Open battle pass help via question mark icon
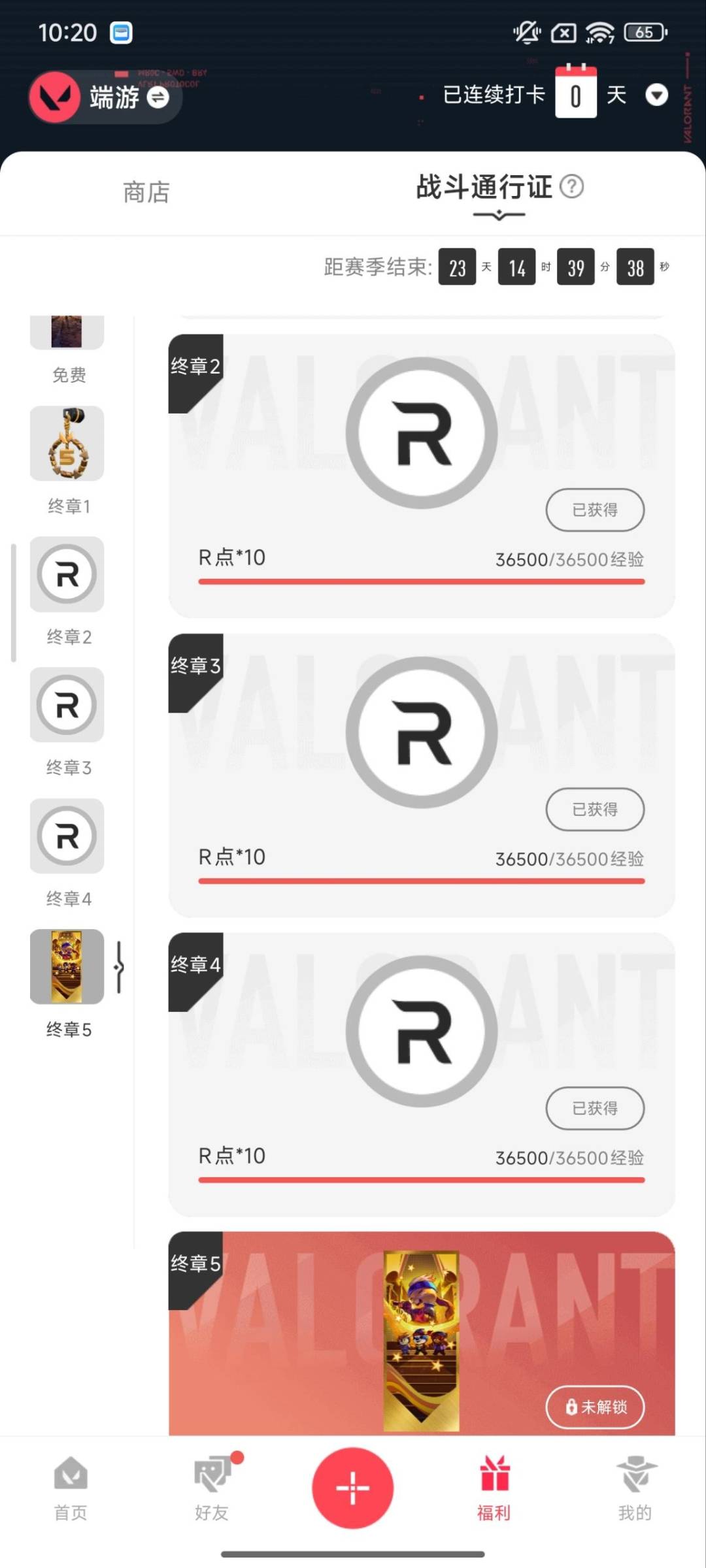This screenshot has width=706, height=1568. click(572, 188)
